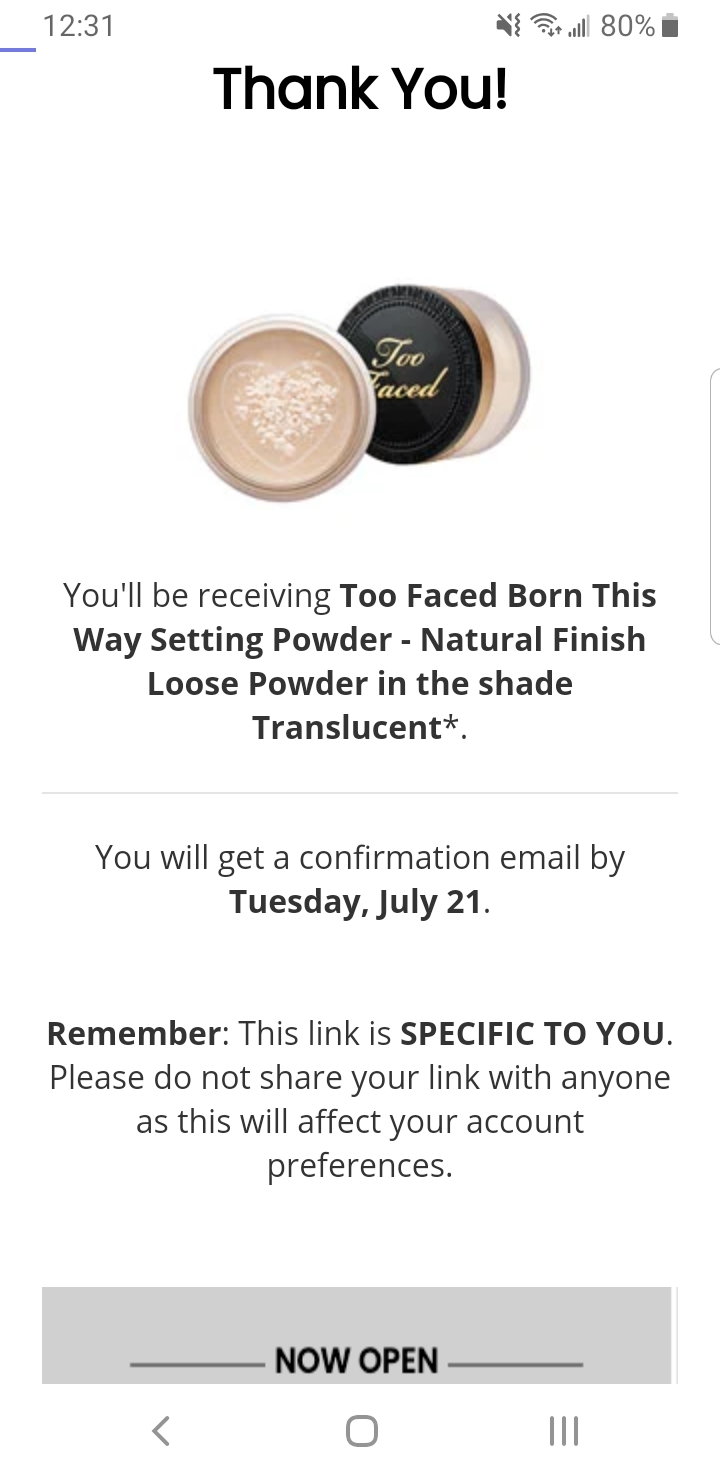Tap the Remember notice paragraph
The image size is (720, 1480).
click(x=360, y=1098)
